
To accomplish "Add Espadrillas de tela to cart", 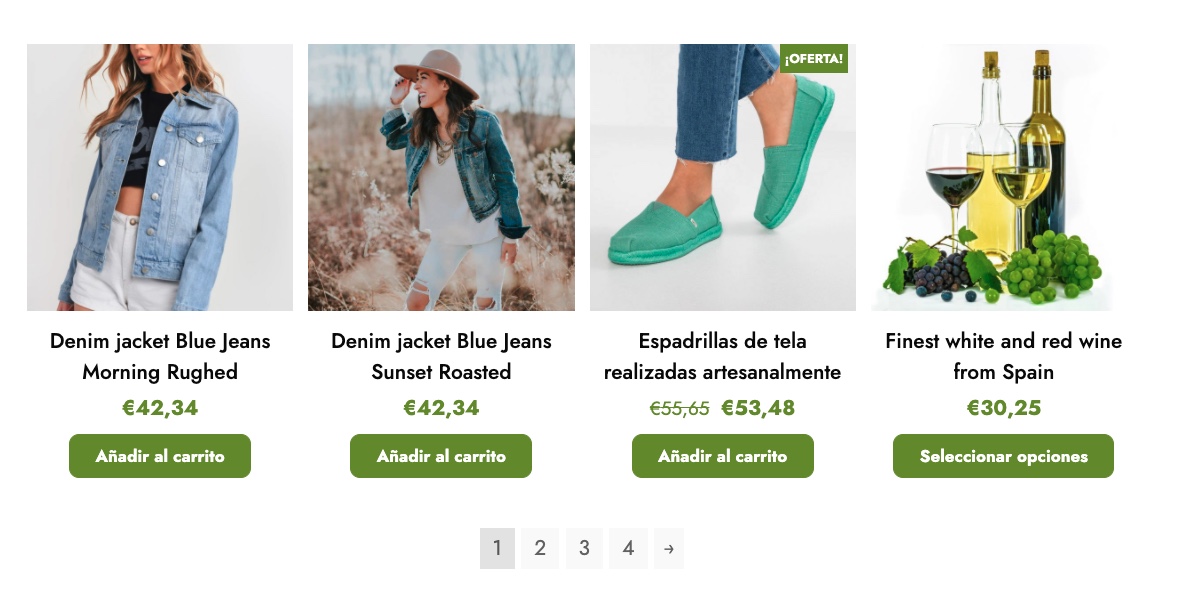I will point(722,456).
